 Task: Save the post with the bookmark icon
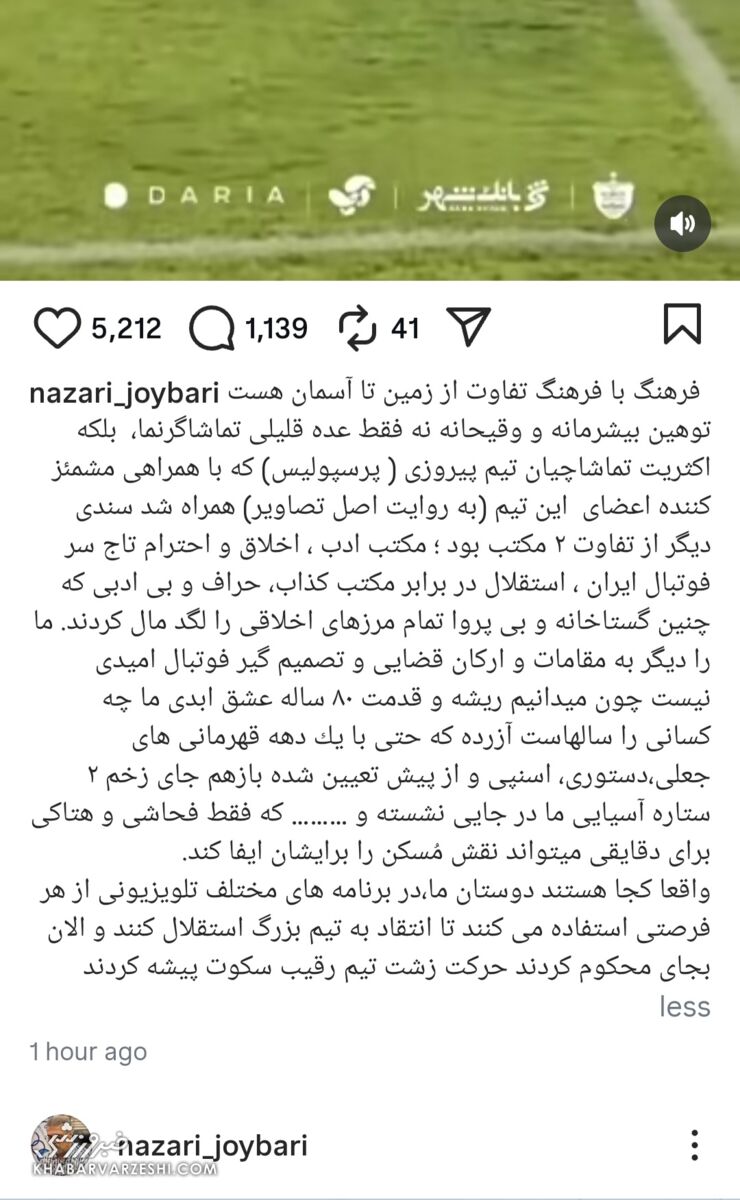[x=683, y=323]
